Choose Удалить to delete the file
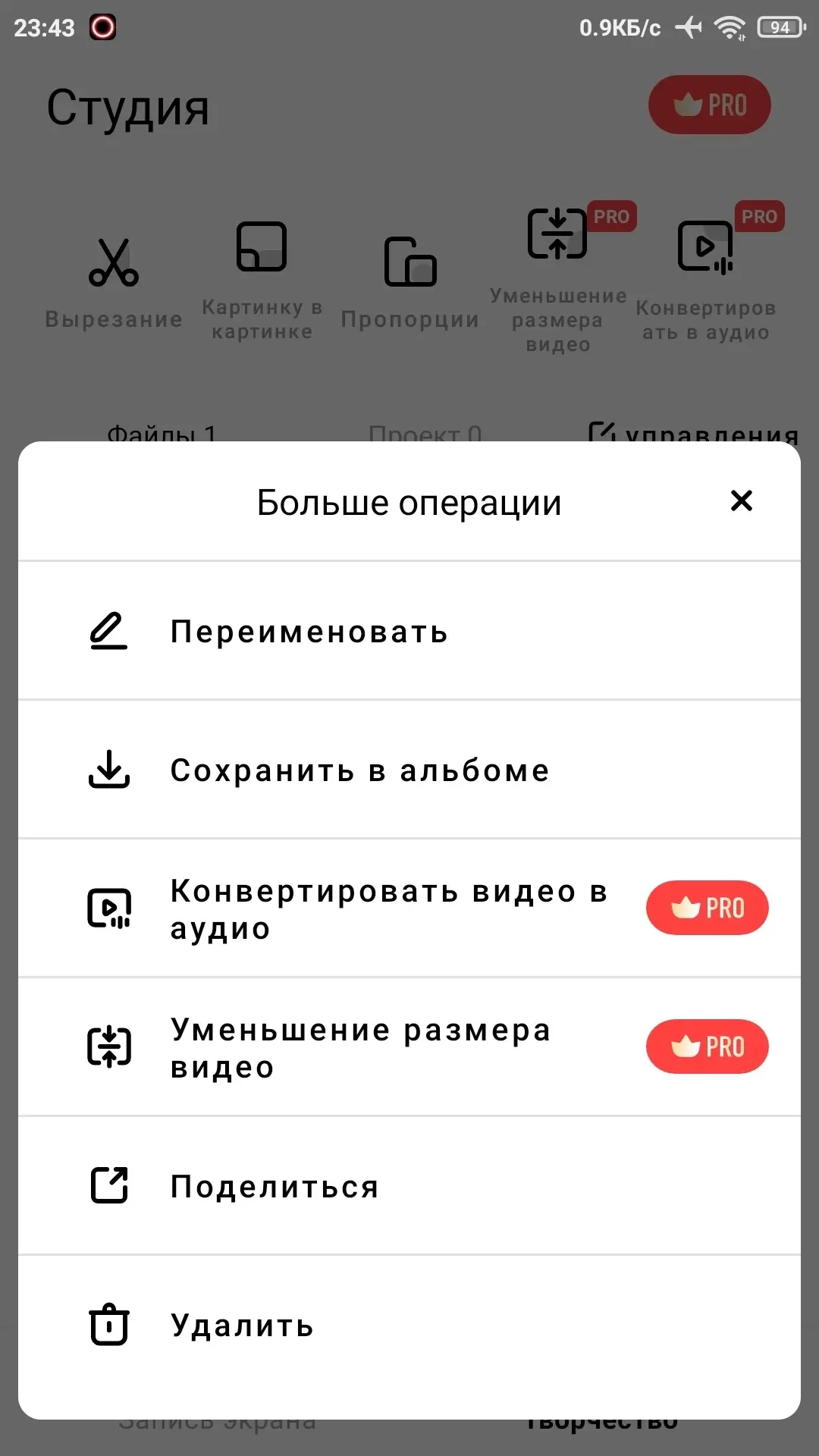Screen dimensions: 819x1456 point(241,1326)
